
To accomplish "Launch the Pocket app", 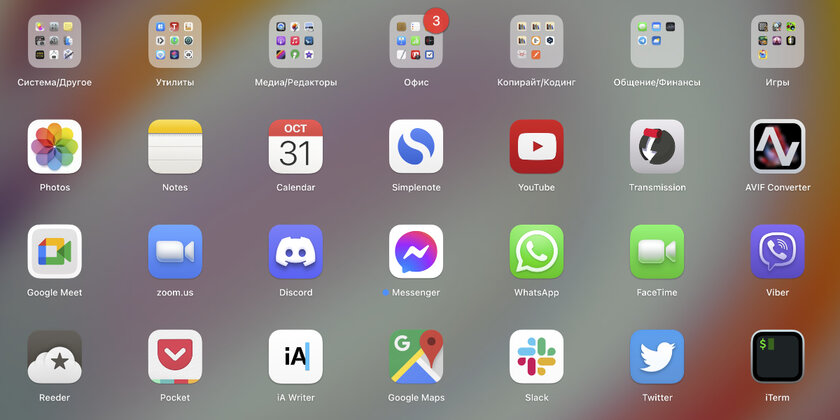I will click(175, 357).
